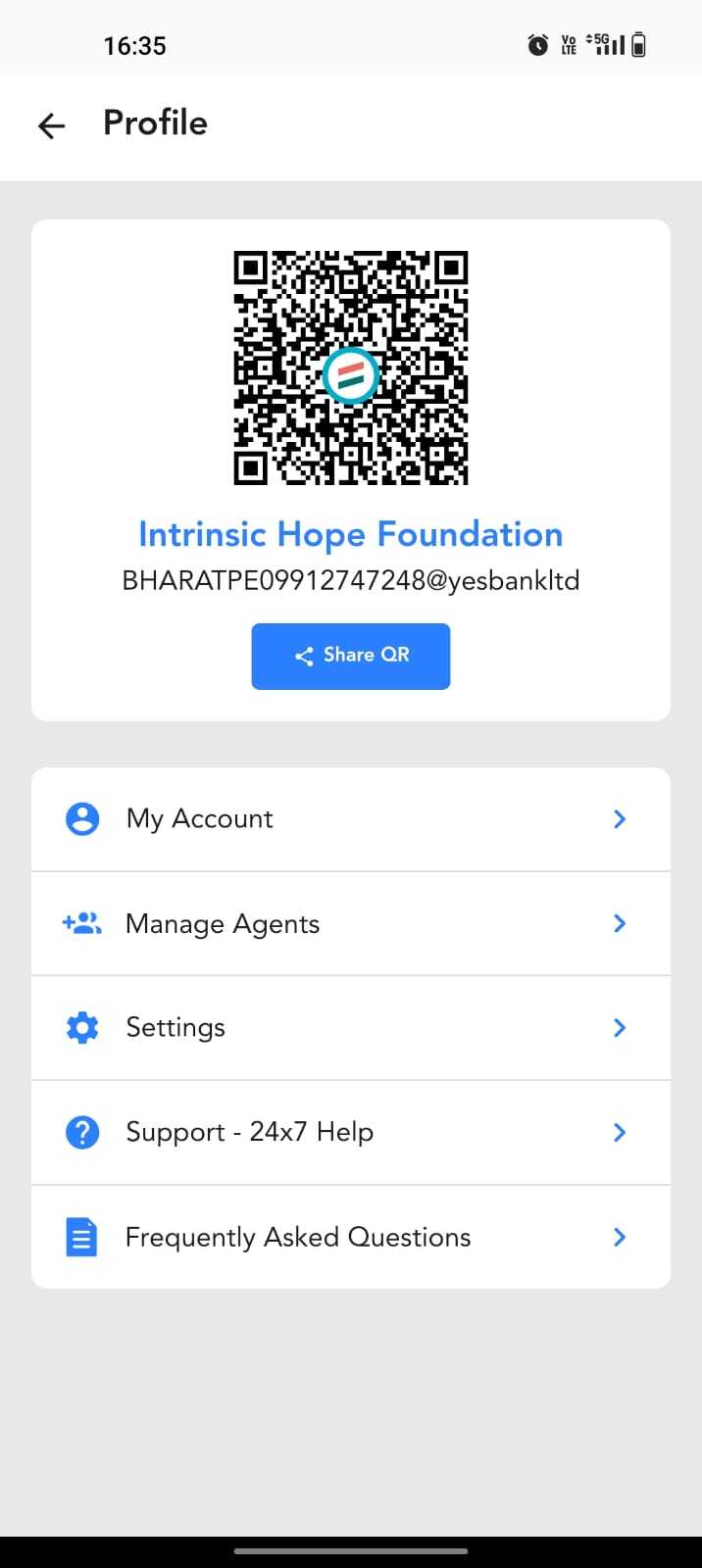
Task: Open Manage Agents
Action: pos(350,923)
